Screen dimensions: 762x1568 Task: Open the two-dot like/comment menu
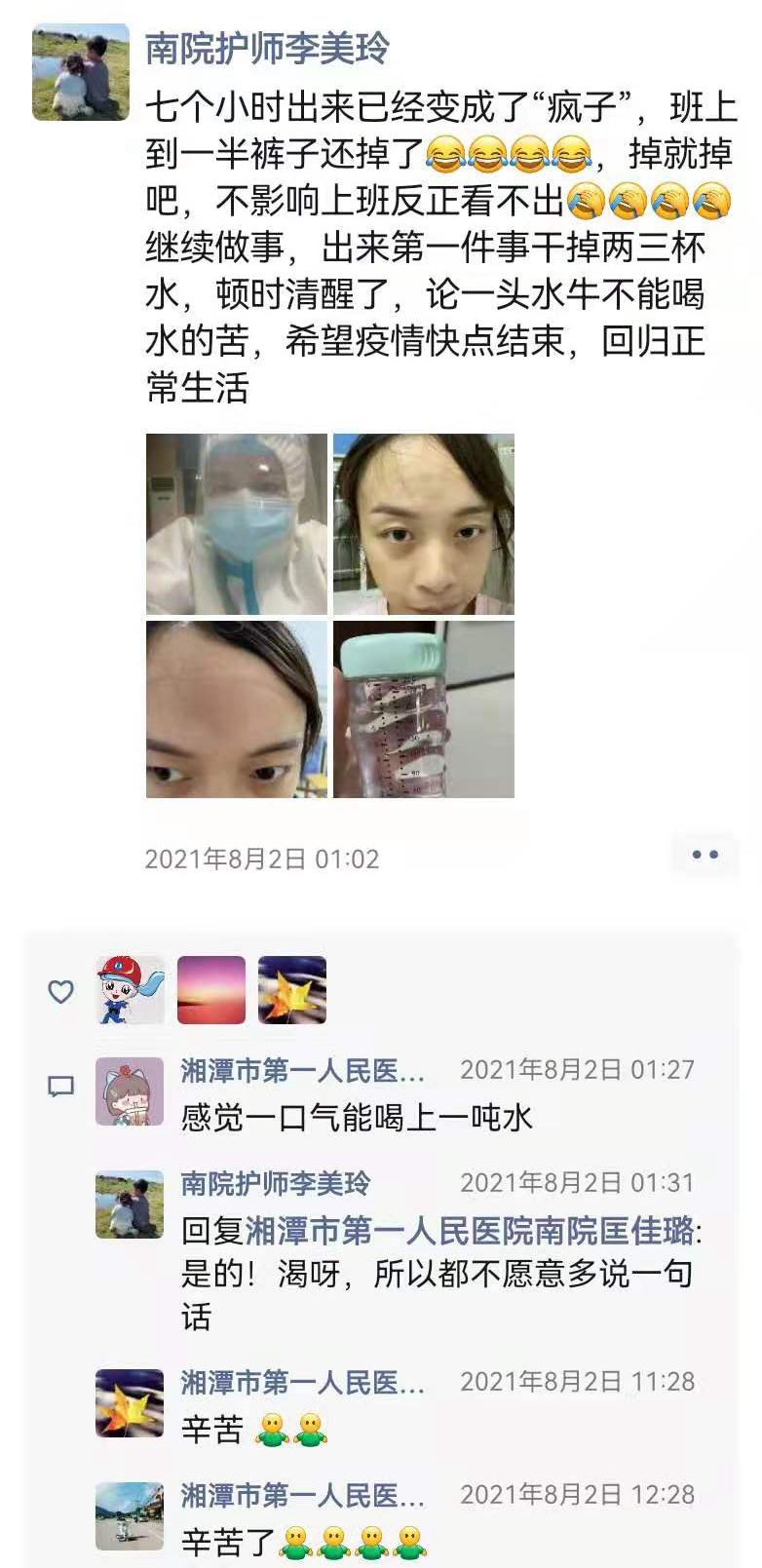point(705,855)
